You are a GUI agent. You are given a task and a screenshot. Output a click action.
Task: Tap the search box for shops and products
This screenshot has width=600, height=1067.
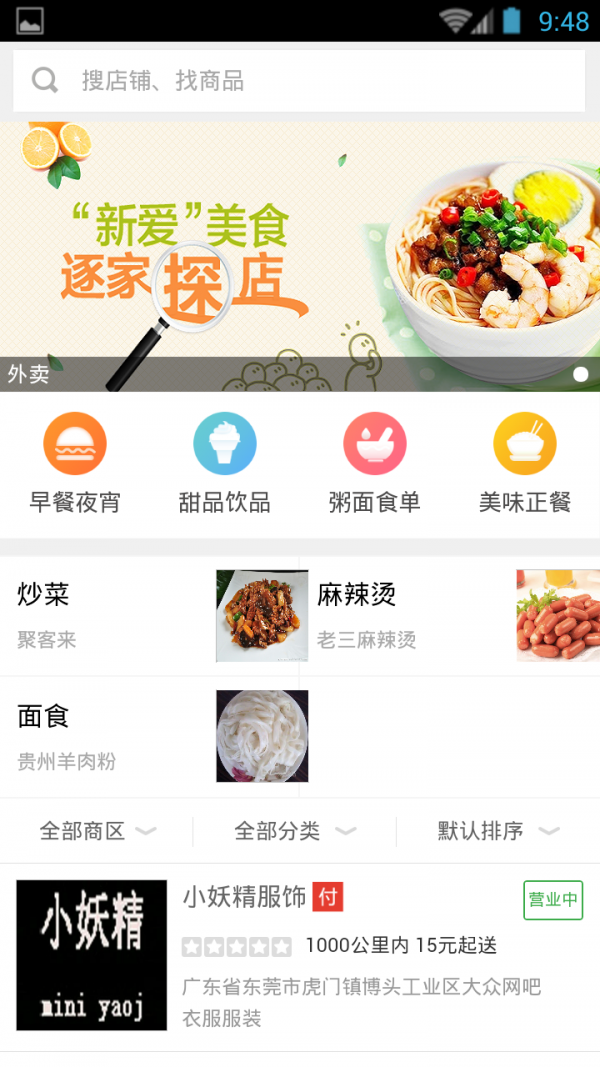click(x=298, y=81)
